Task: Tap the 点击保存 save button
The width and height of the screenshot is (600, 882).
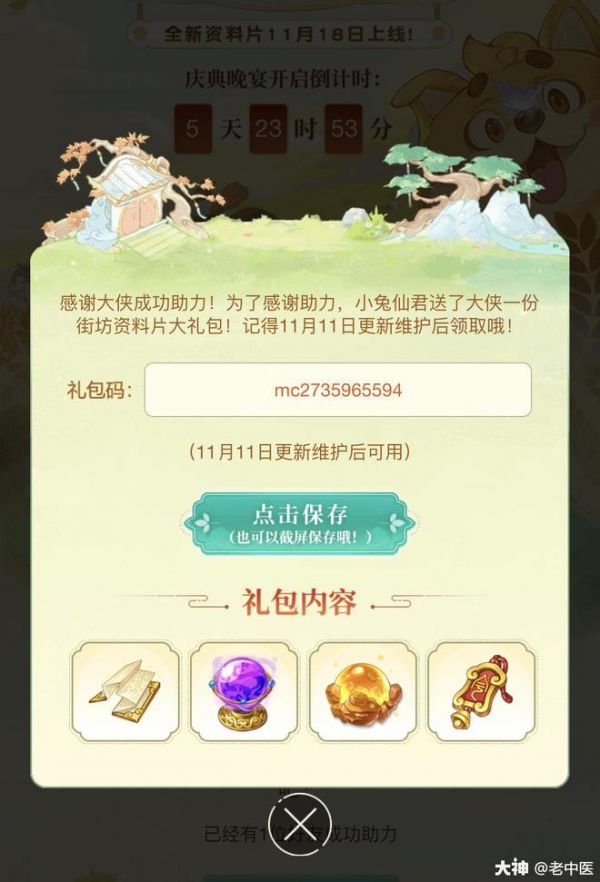Action: tap(299, 523)
